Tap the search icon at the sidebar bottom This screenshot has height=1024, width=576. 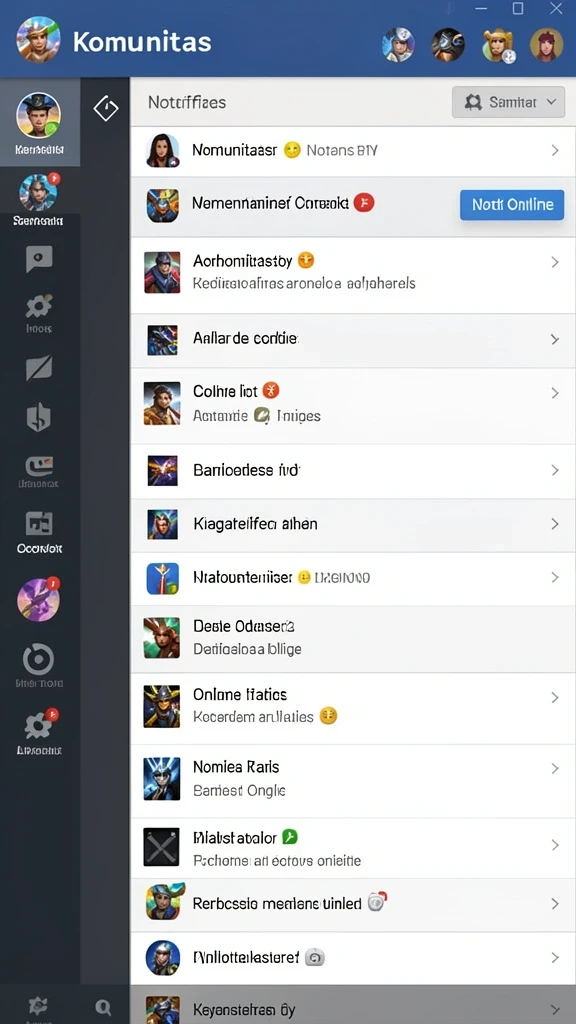point(103,1006)
